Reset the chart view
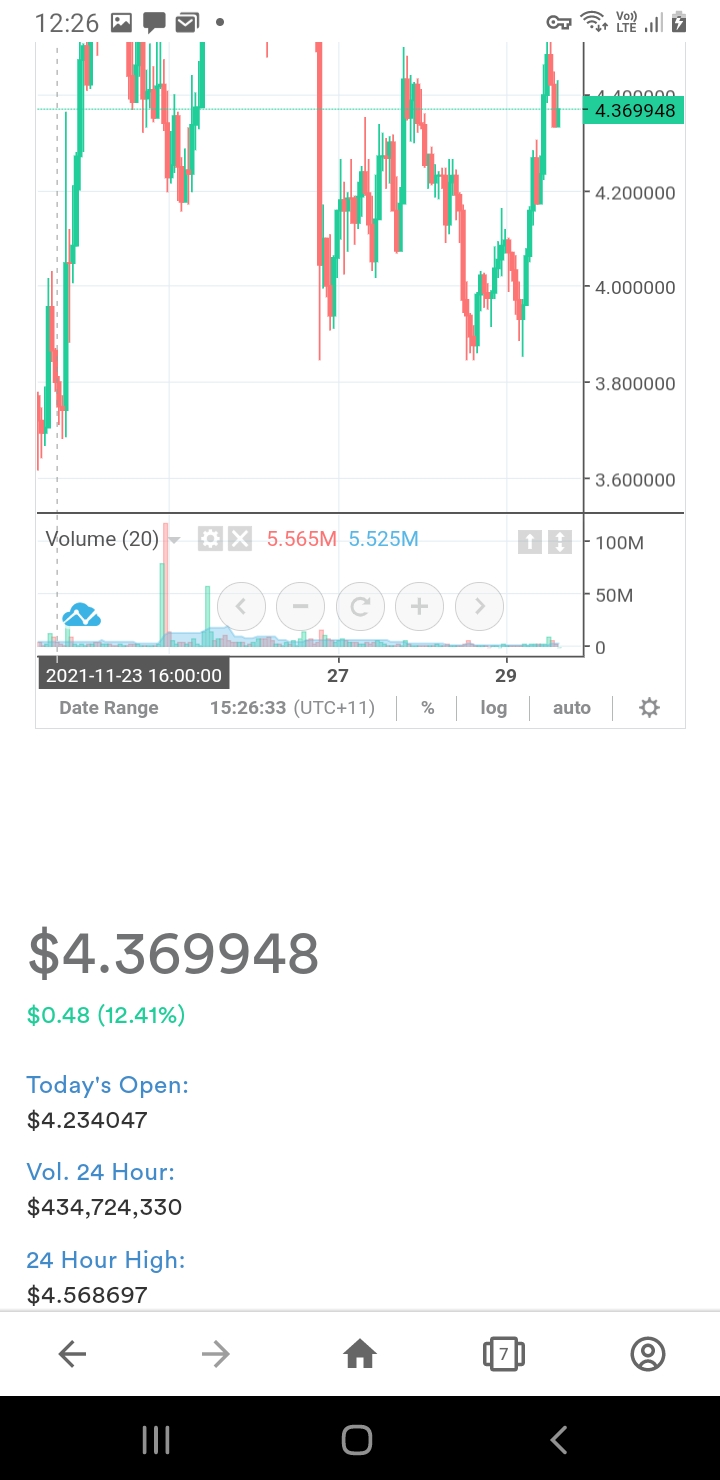Screen dimensions: 720x1480 pos(360,606)
